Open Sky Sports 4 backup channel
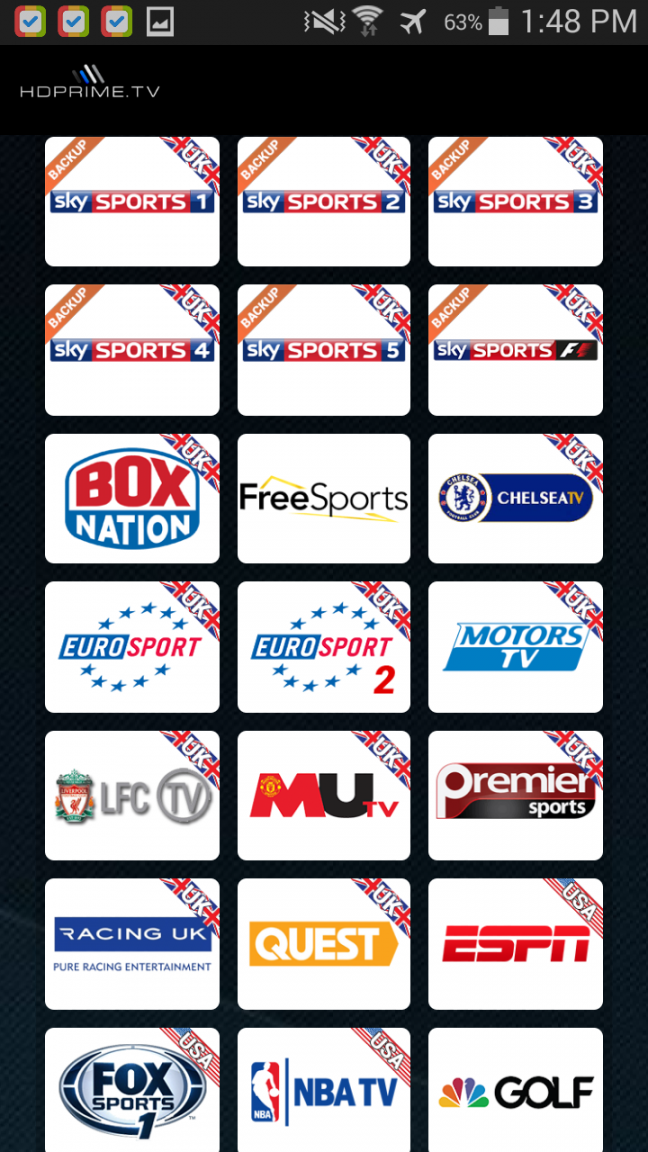648x1152 pixels. 132,350
